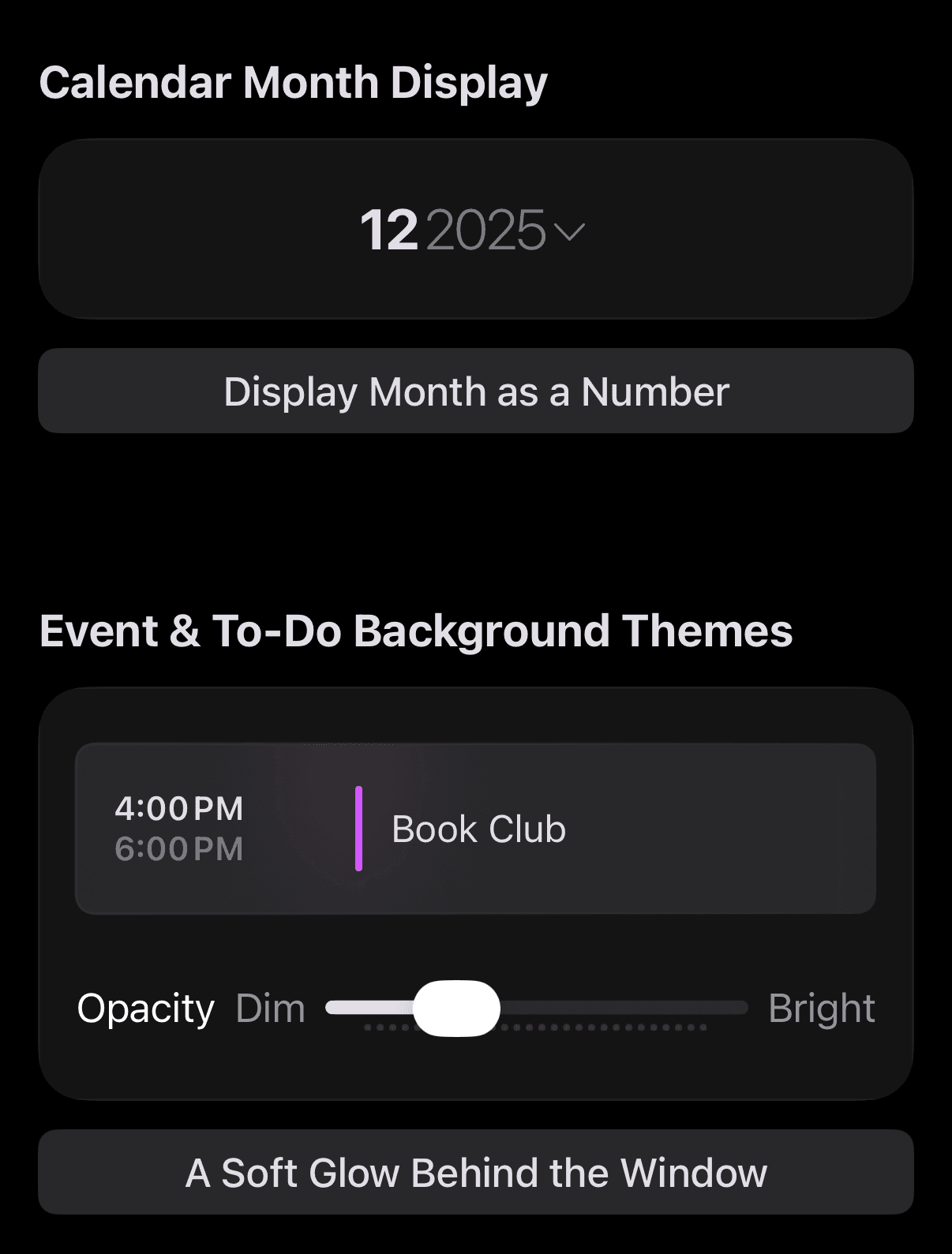Click the month number 12

[x=388, y=230]
